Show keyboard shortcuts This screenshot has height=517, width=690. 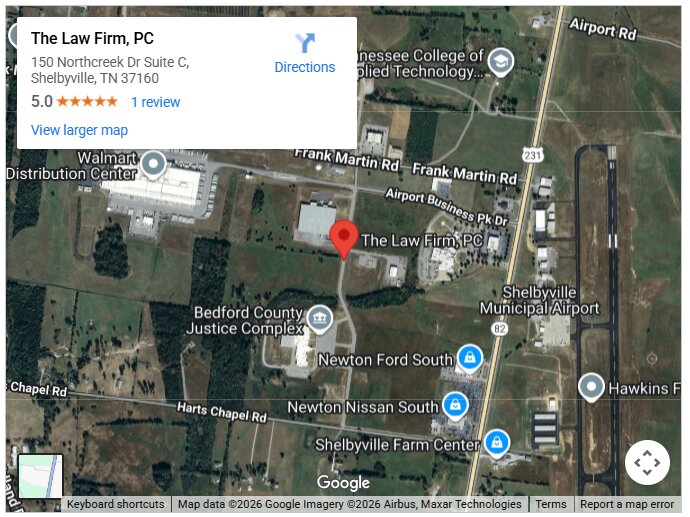116,505
